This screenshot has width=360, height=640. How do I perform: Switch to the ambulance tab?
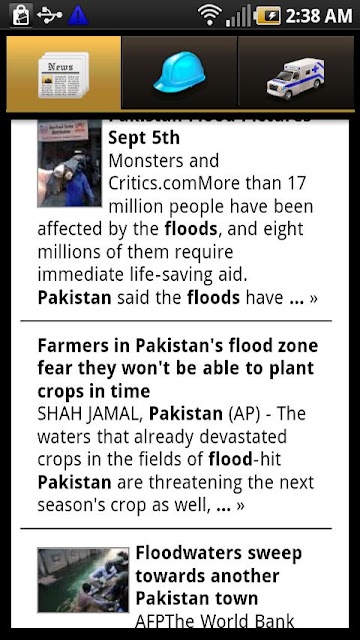(x=296, y=73)
